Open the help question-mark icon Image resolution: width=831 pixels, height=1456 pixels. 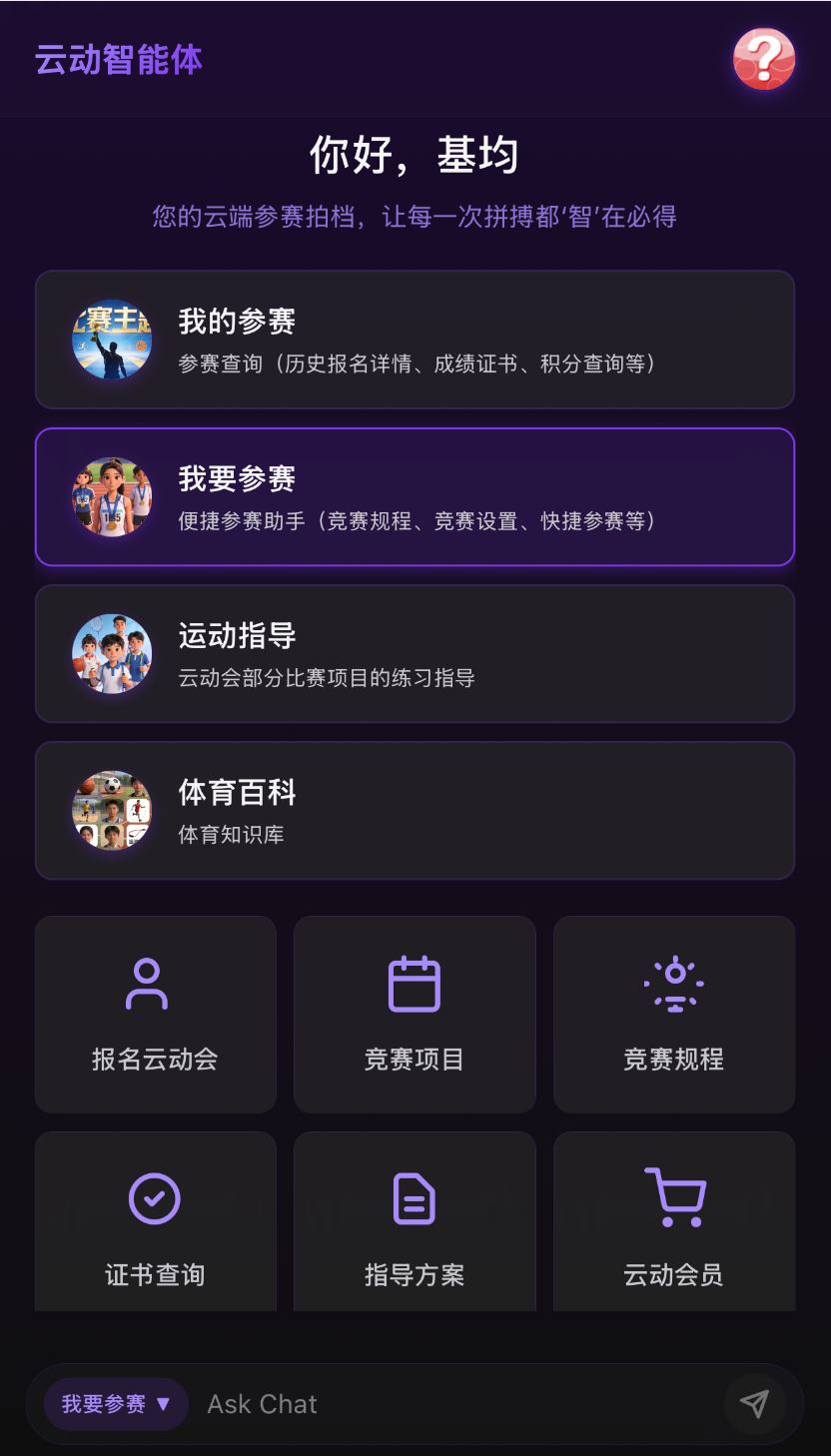pyautogui.click(x=764, y=60)
